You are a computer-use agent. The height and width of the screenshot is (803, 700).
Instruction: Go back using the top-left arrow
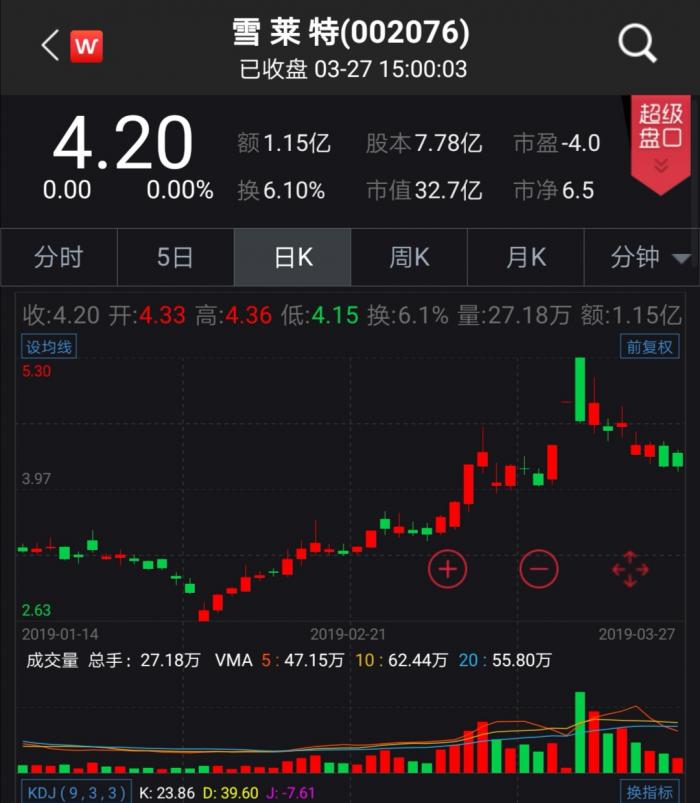coord(50,45)
